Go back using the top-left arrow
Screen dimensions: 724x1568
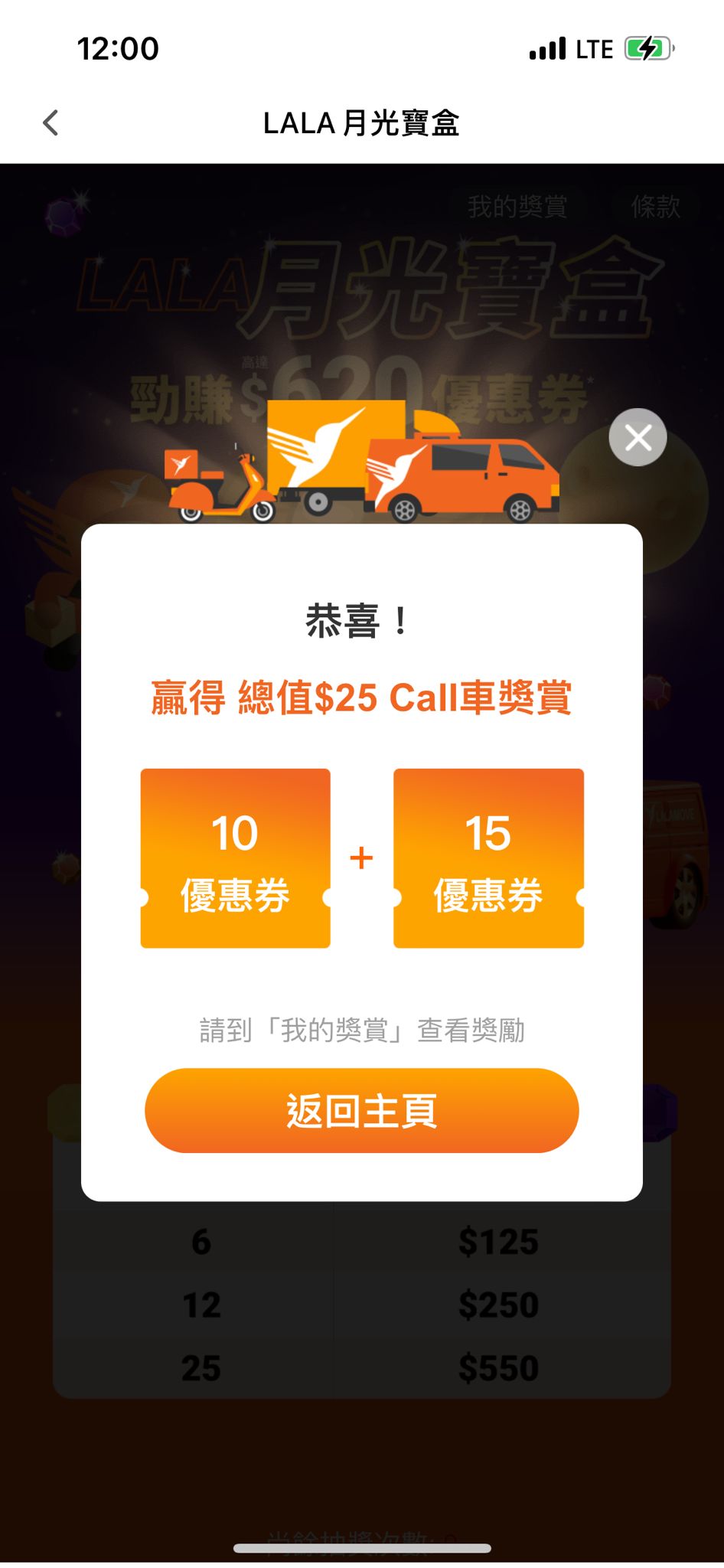51,122
